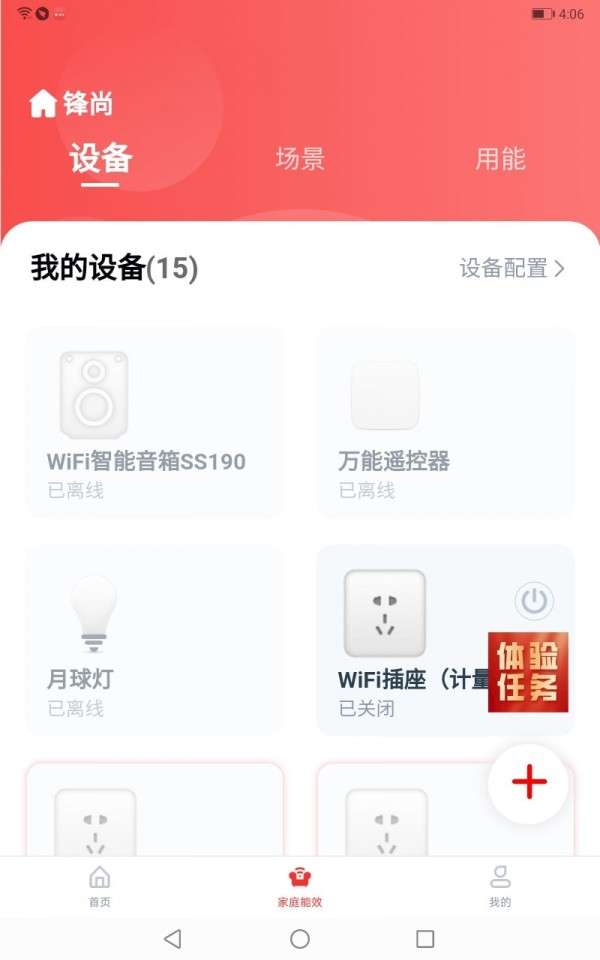Switch to the 用能 tab
This screenshot has width=600, height=960.
500,159
